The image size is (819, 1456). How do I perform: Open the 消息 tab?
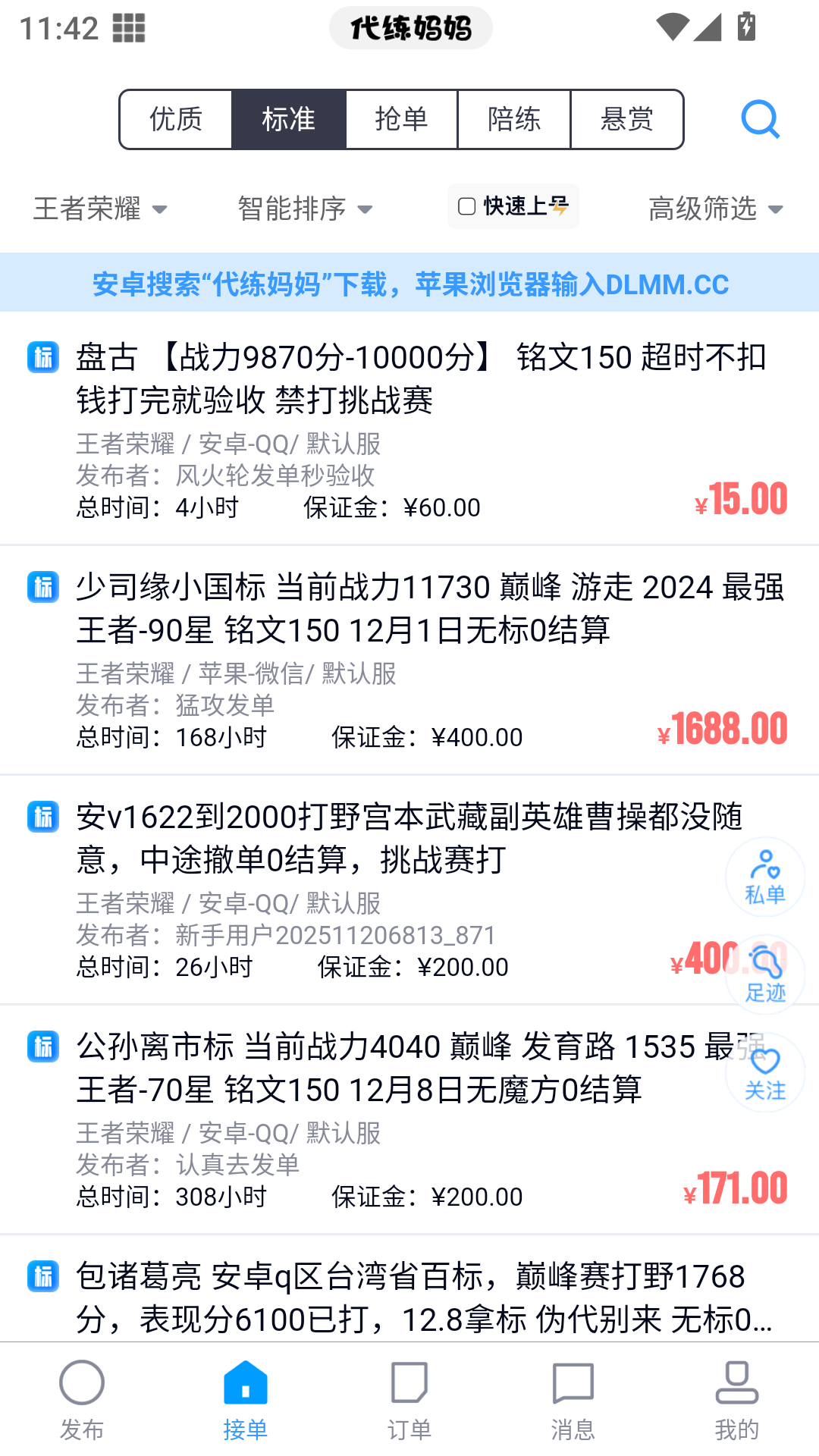pos(573,1400)
